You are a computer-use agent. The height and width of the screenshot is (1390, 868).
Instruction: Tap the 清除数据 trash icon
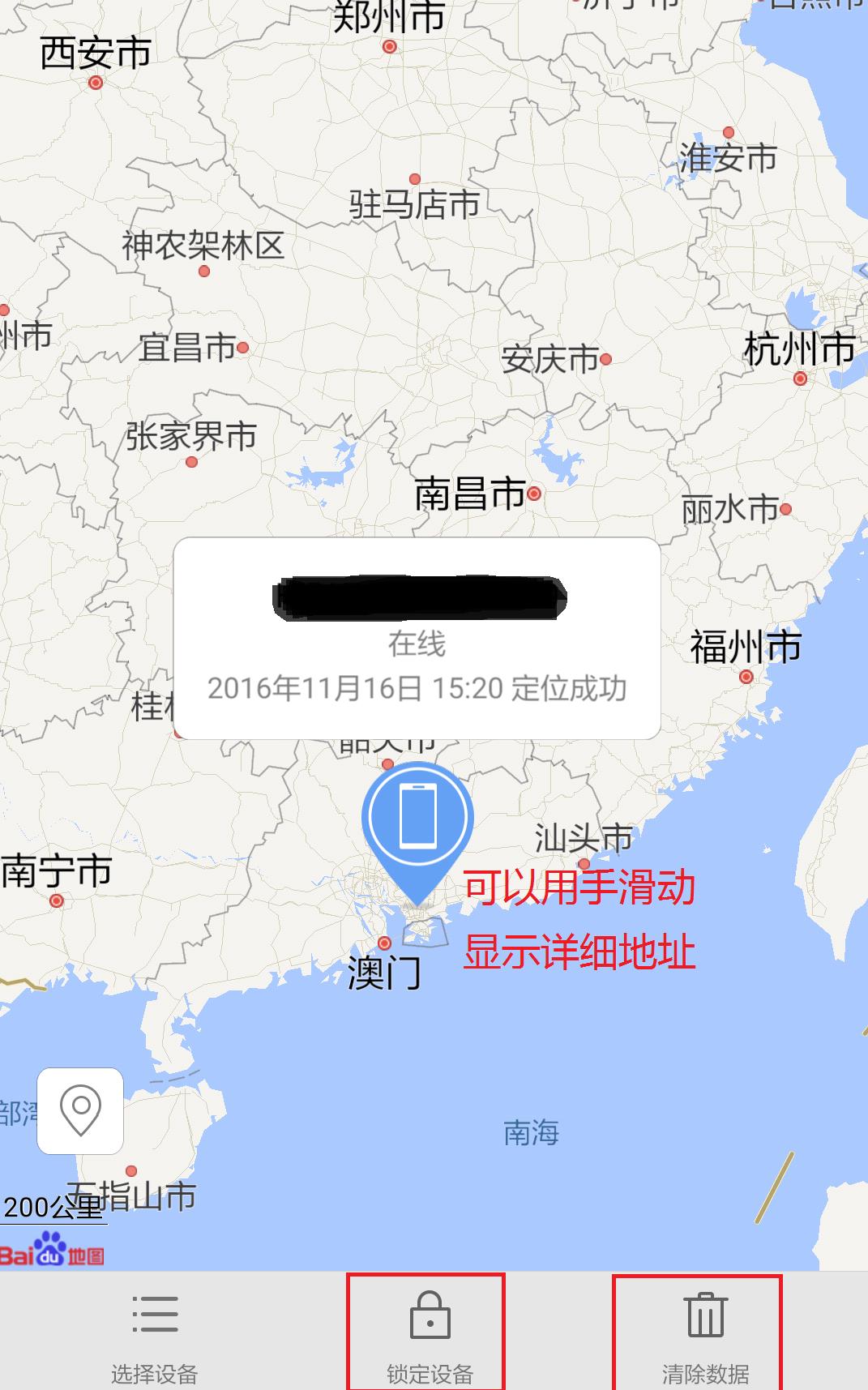(706, 1313)
